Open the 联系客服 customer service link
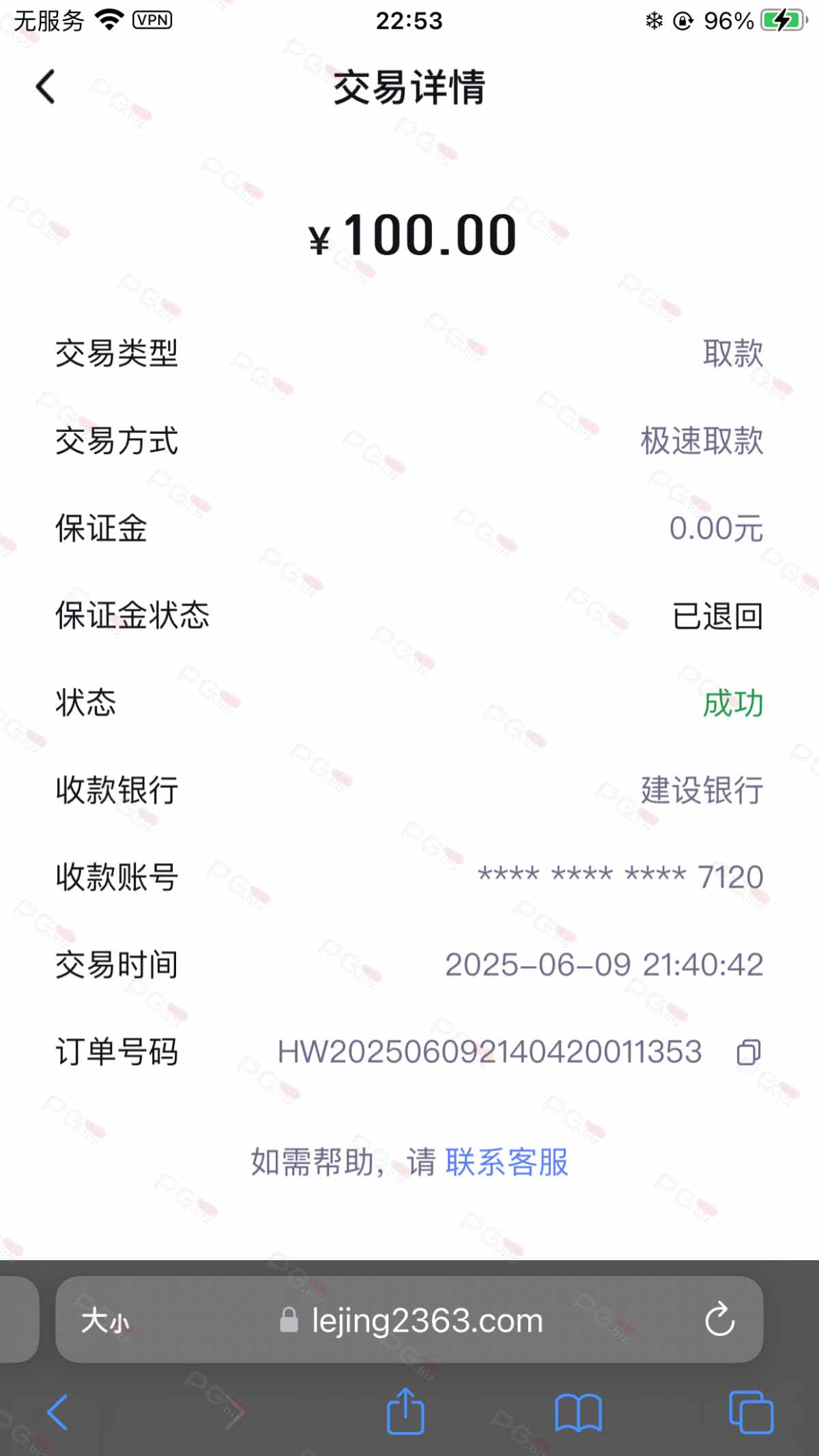 pyautogui.click(x=506, y=1162)
